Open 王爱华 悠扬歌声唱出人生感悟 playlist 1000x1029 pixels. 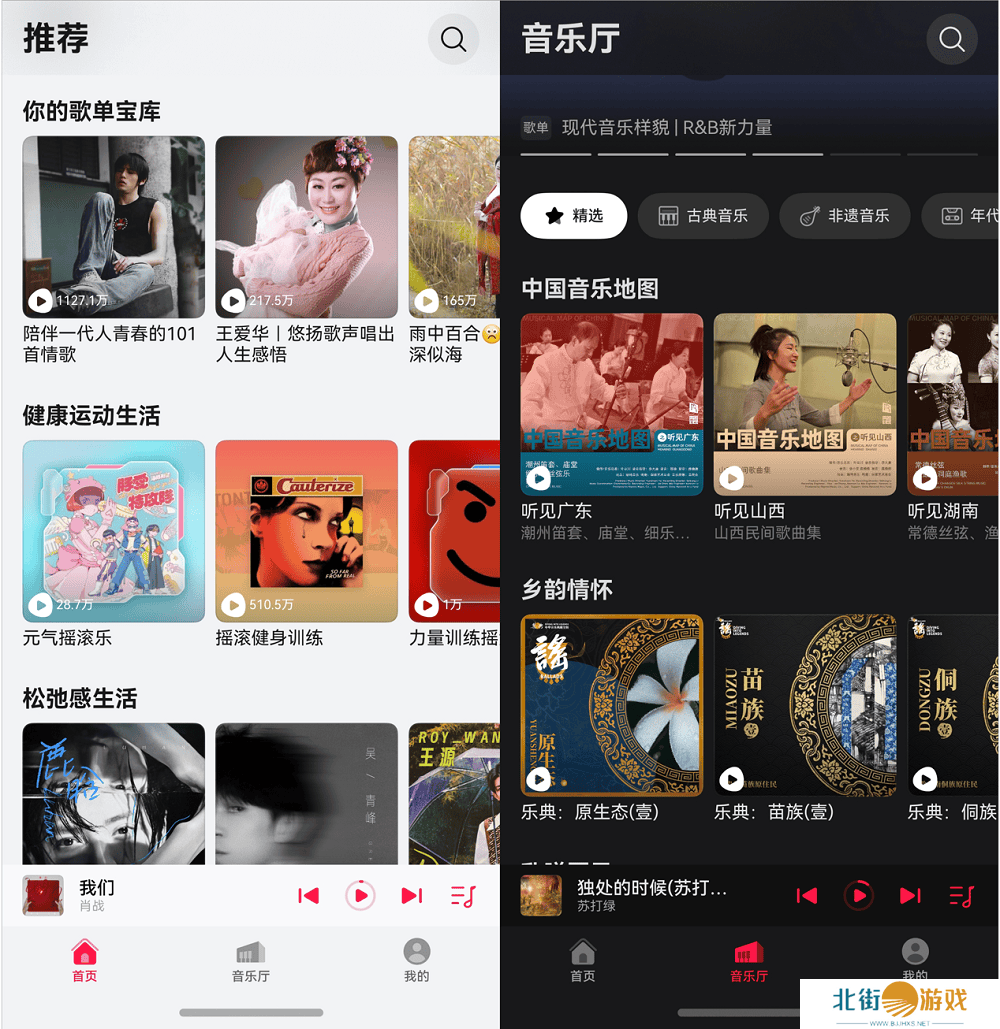(306, 227)
